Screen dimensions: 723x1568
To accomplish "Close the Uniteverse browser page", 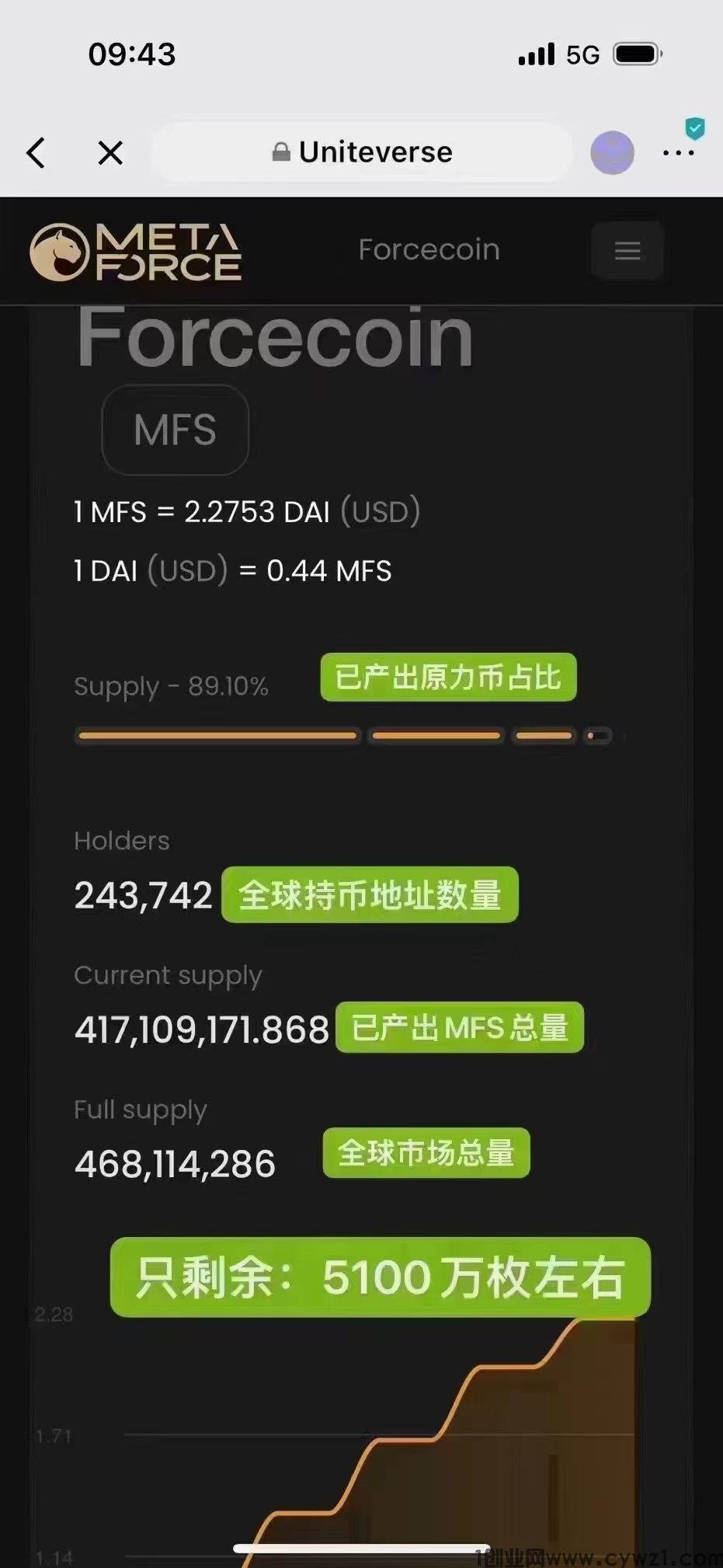I will [x=110, y=152].
